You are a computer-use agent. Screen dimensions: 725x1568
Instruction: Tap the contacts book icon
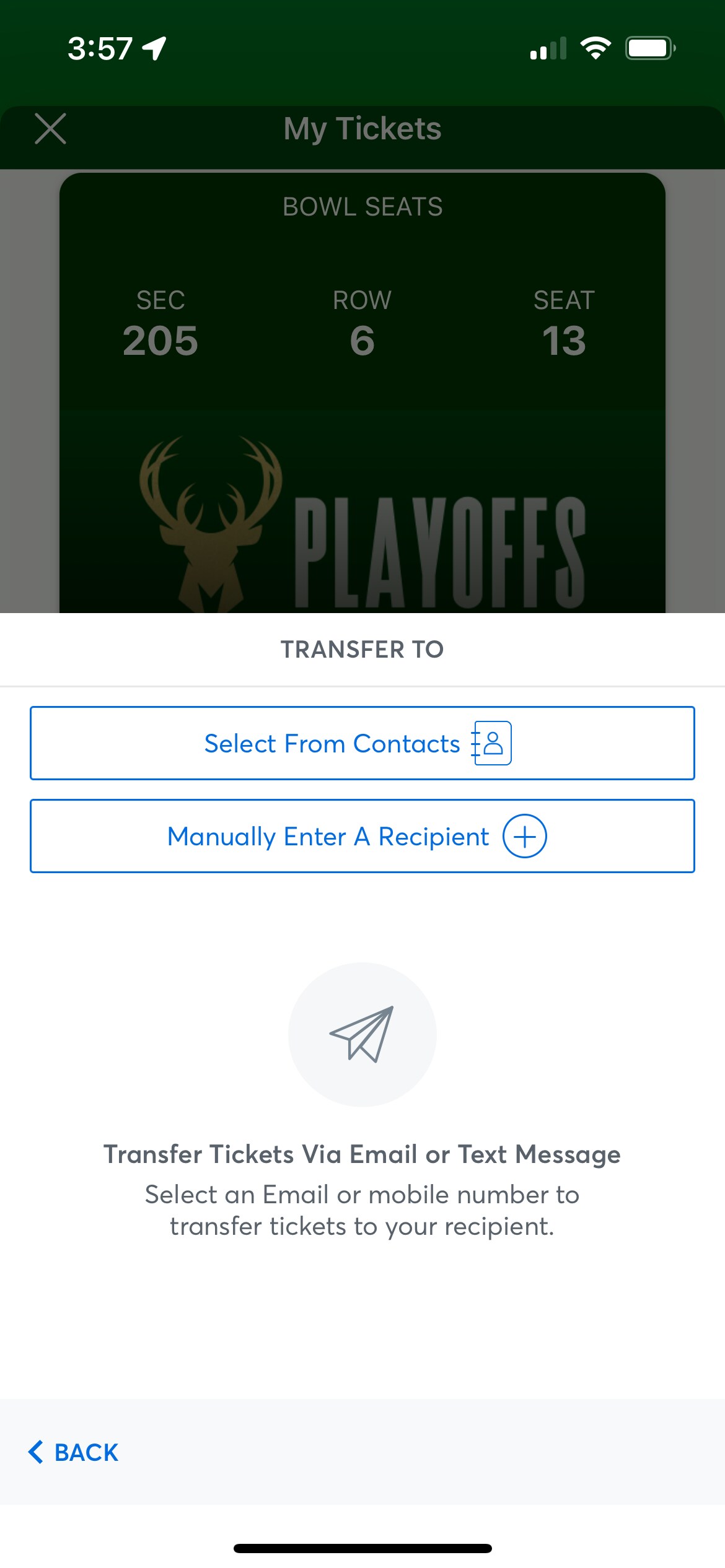[x=491, y=743]
